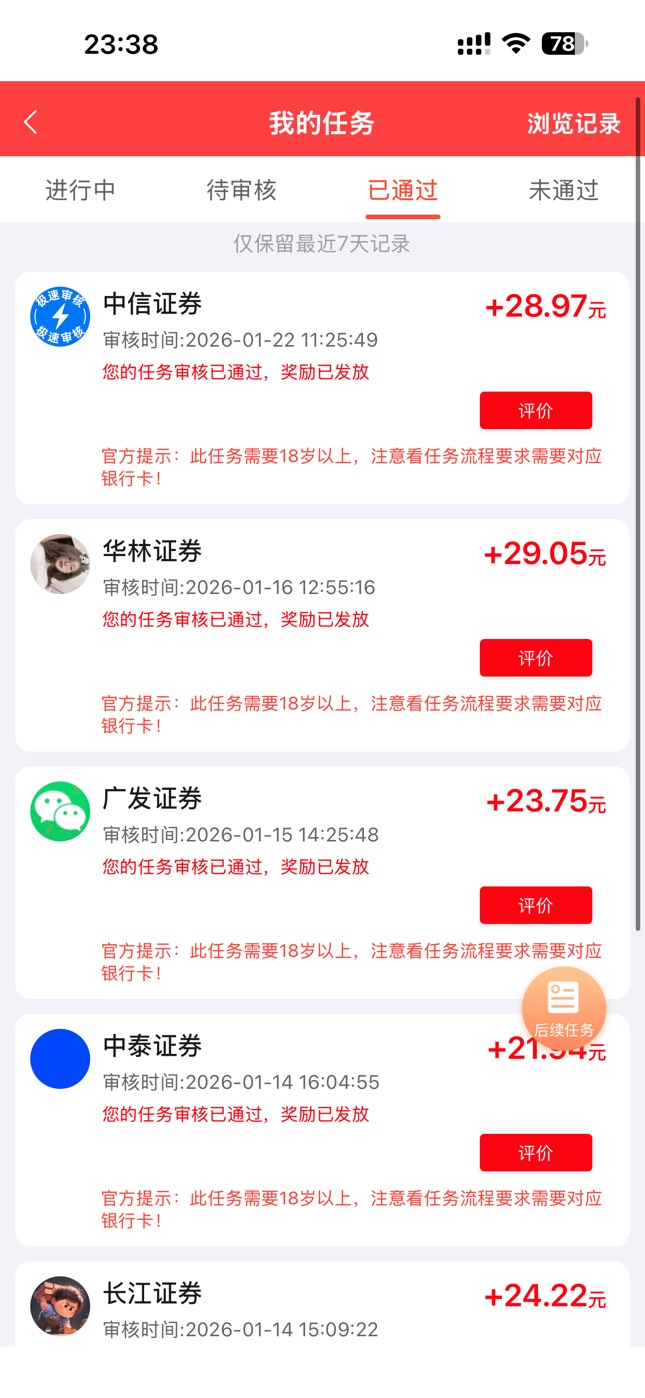Rate the 中泰证券 task via 评价

click(535, 1153)
